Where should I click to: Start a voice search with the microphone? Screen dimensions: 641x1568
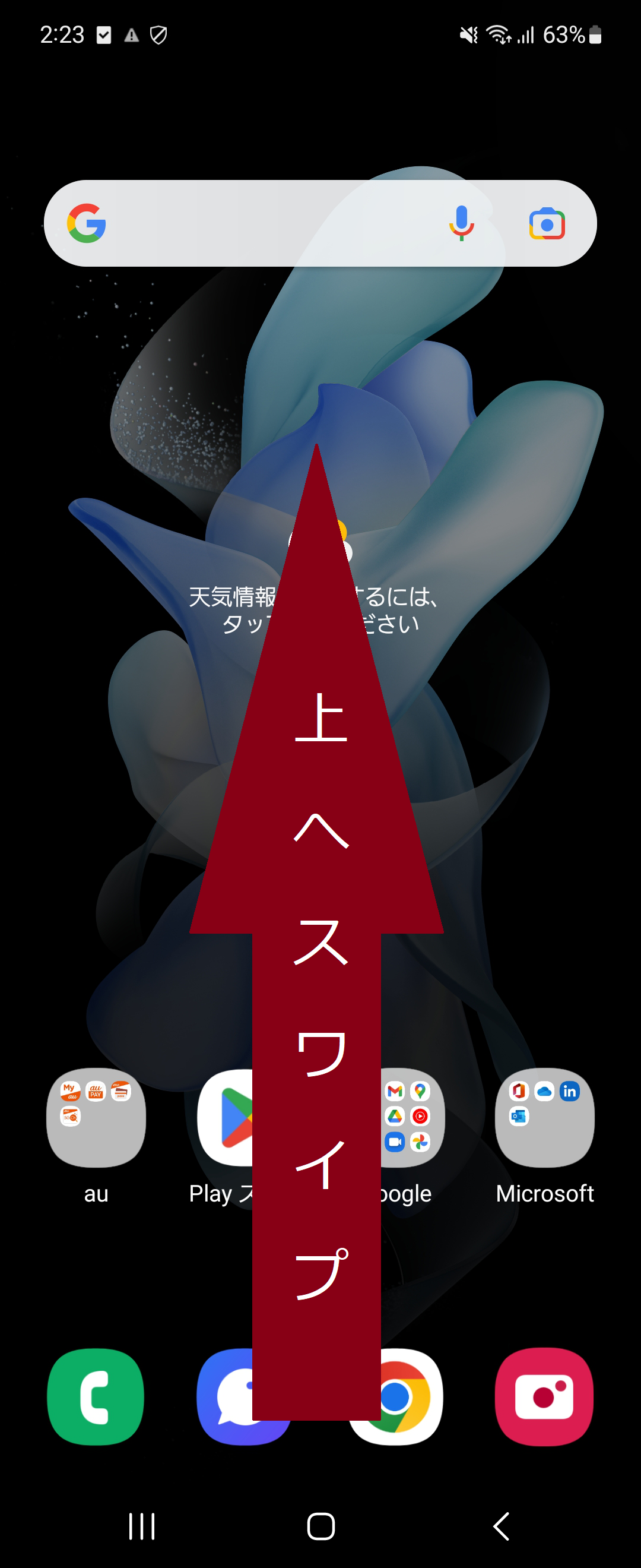point(462,223)
